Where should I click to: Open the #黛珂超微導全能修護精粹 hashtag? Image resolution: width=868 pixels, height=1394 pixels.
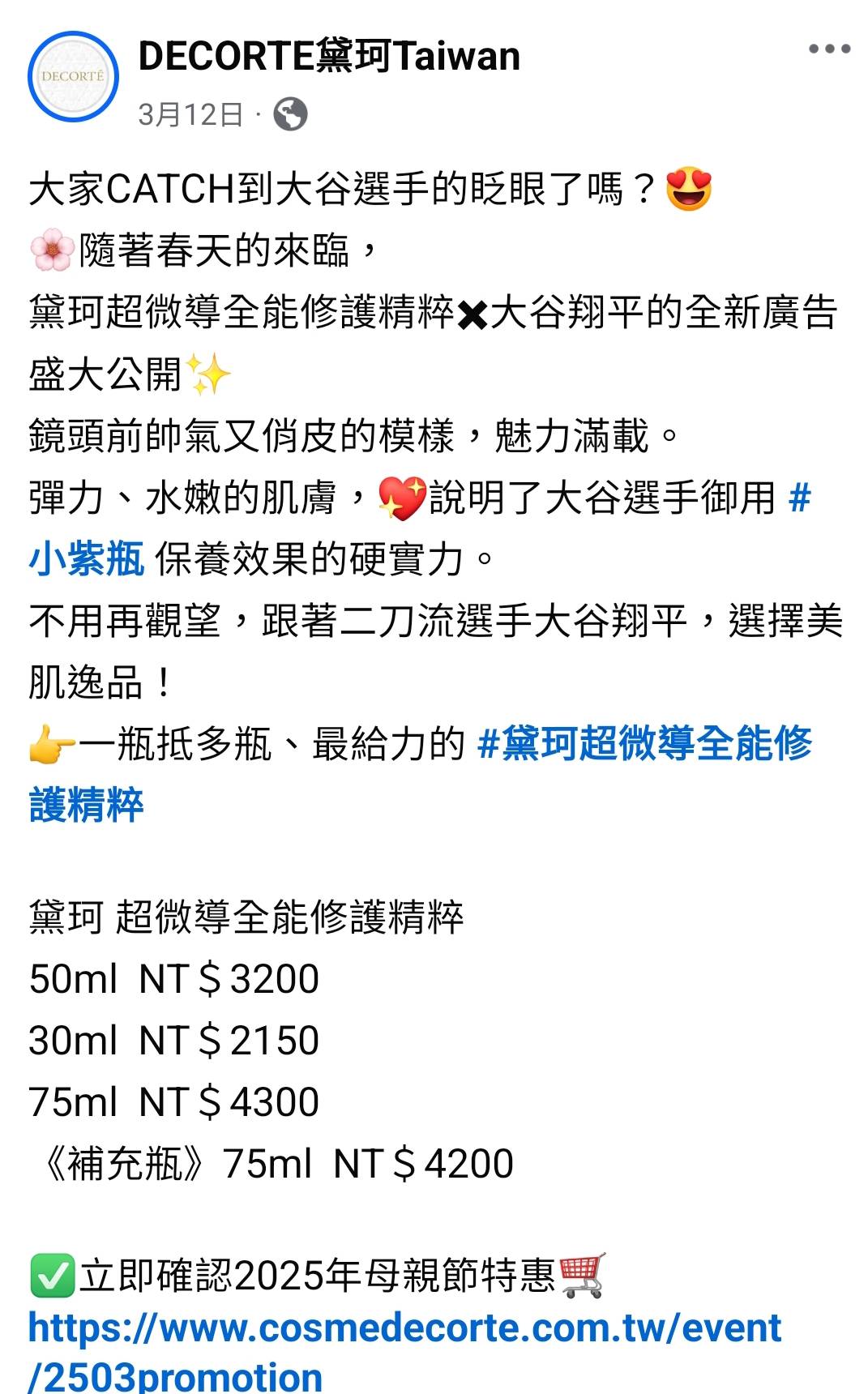(x=420, y=773)
